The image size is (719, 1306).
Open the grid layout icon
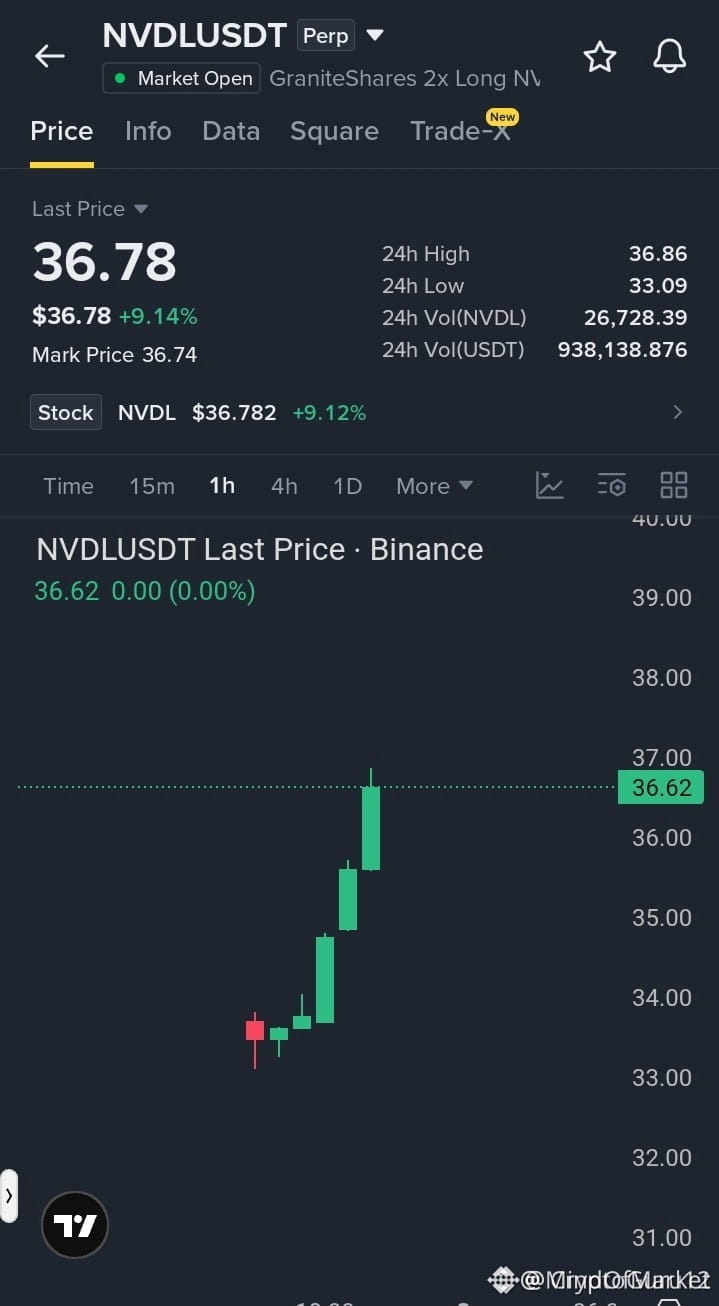click(x=674, y=486)
